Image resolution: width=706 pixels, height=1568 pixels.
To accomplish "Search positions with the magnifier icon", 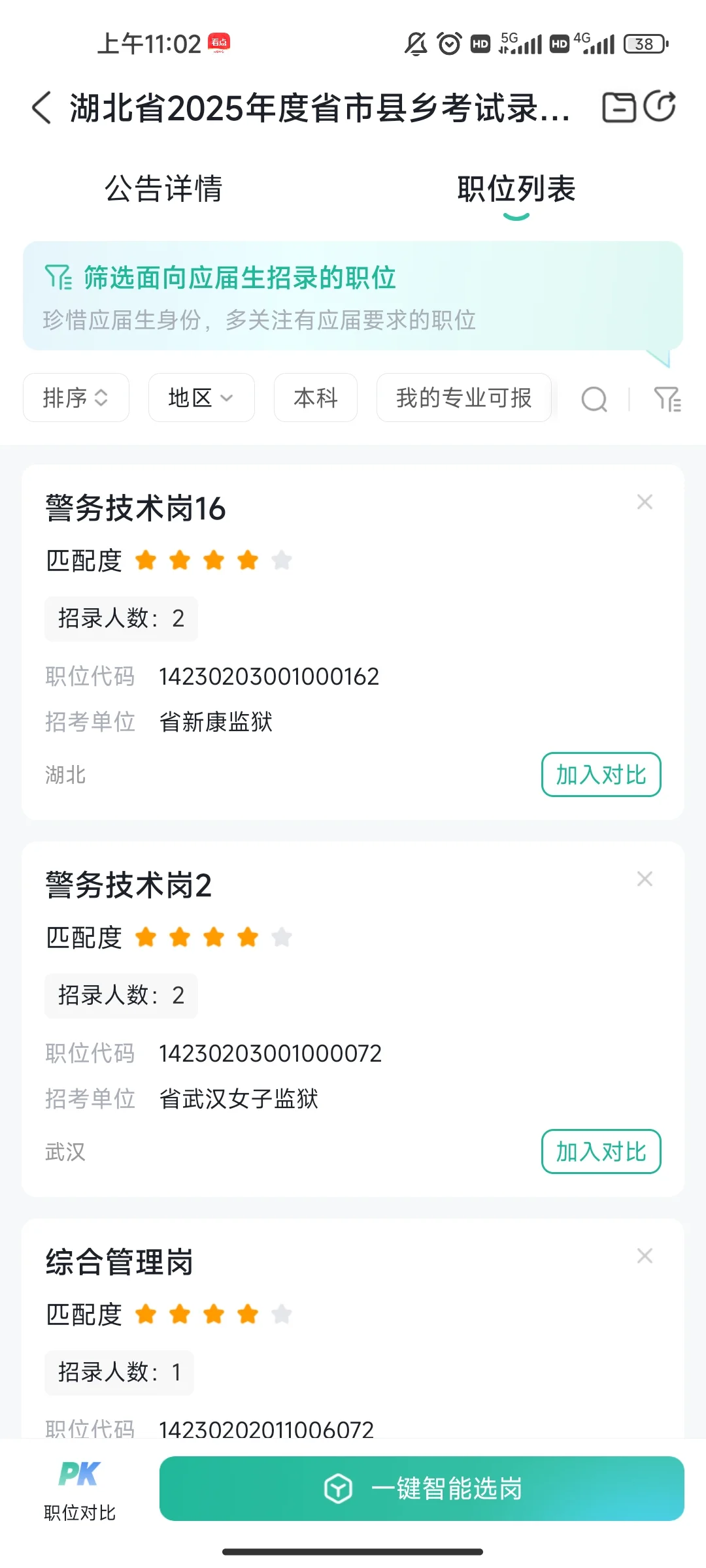I will [594, 399].
